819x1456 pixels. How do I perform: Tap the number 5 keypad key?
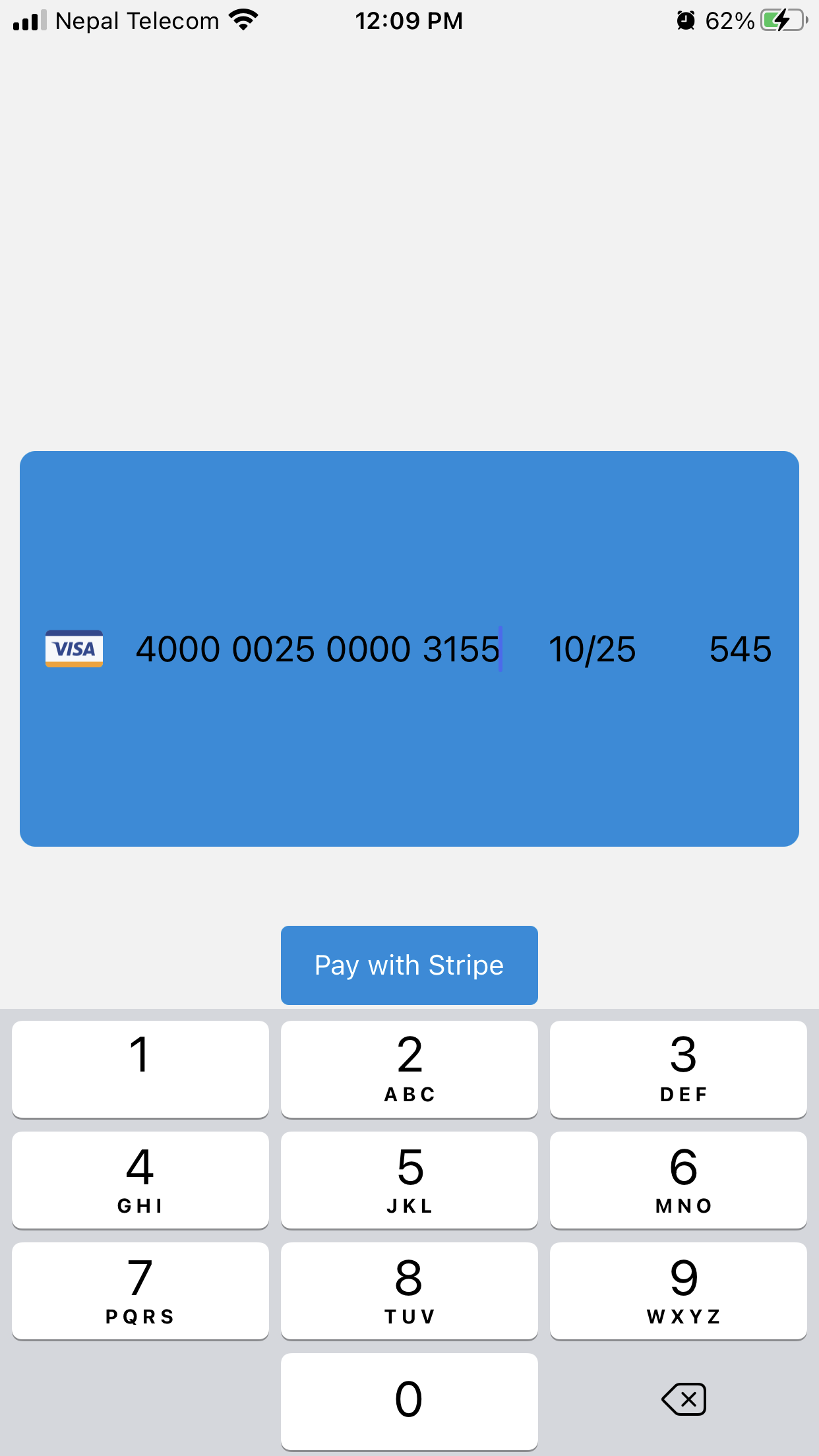(409, 1180)
